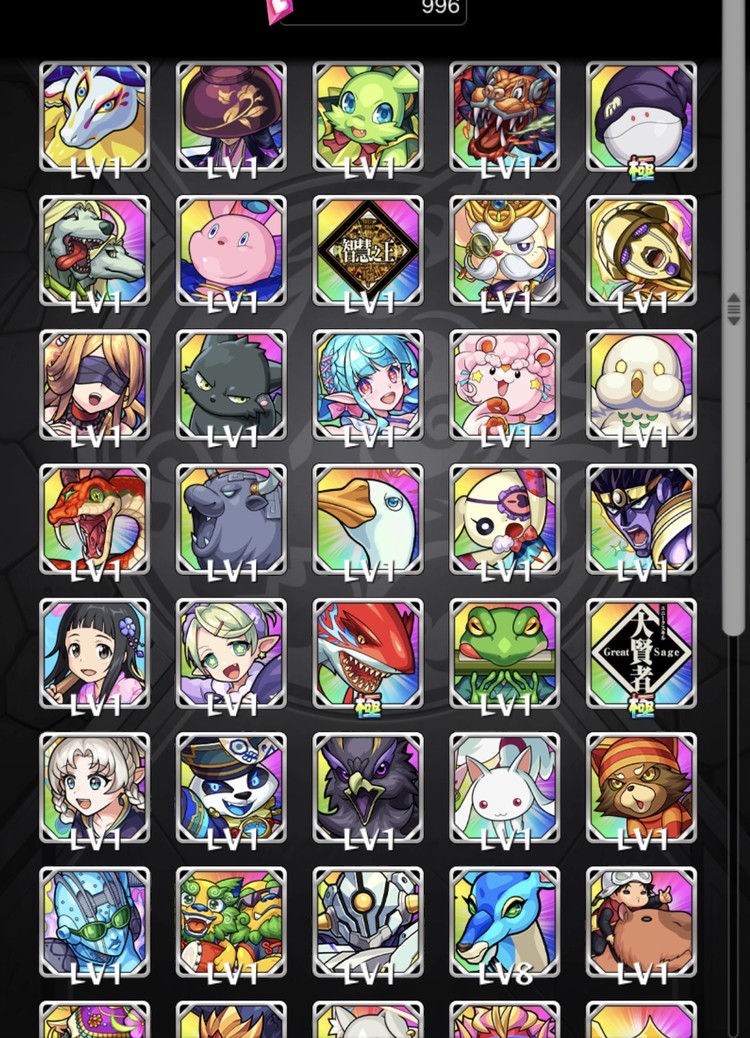Select the blue dolphin tile at LV8
This screenshot has width=750, height=1038.
505,921
